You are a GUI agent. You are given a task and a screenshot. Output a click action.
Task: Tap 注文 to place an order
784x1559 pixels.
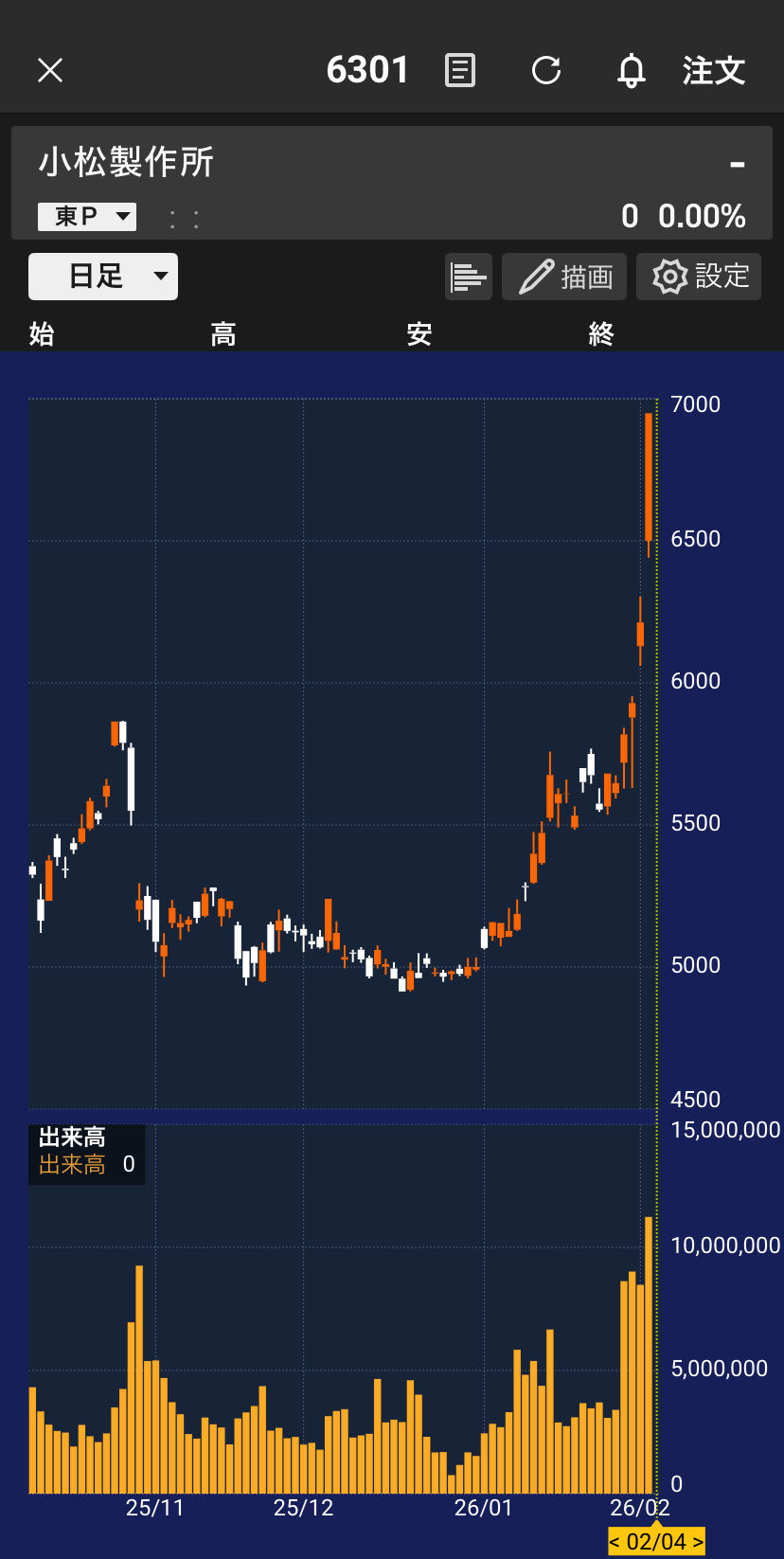click(x=714, y=70)
